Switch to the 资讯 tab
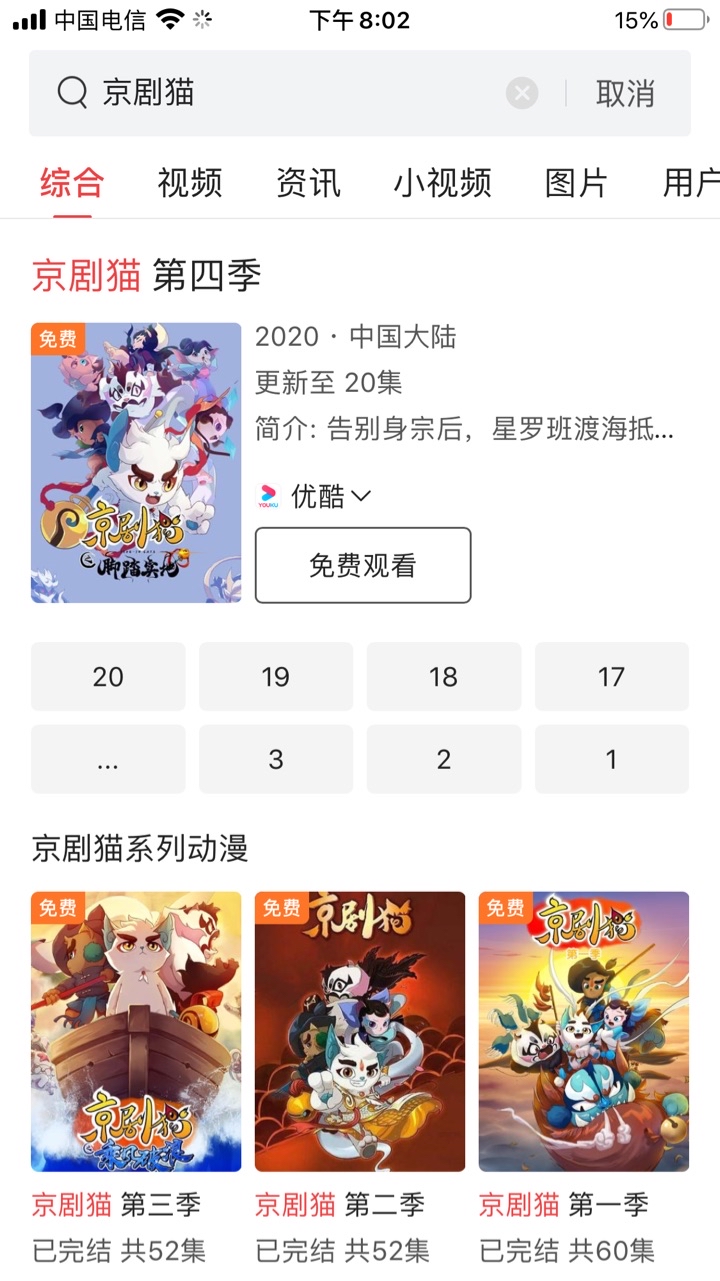 point(308,183)
